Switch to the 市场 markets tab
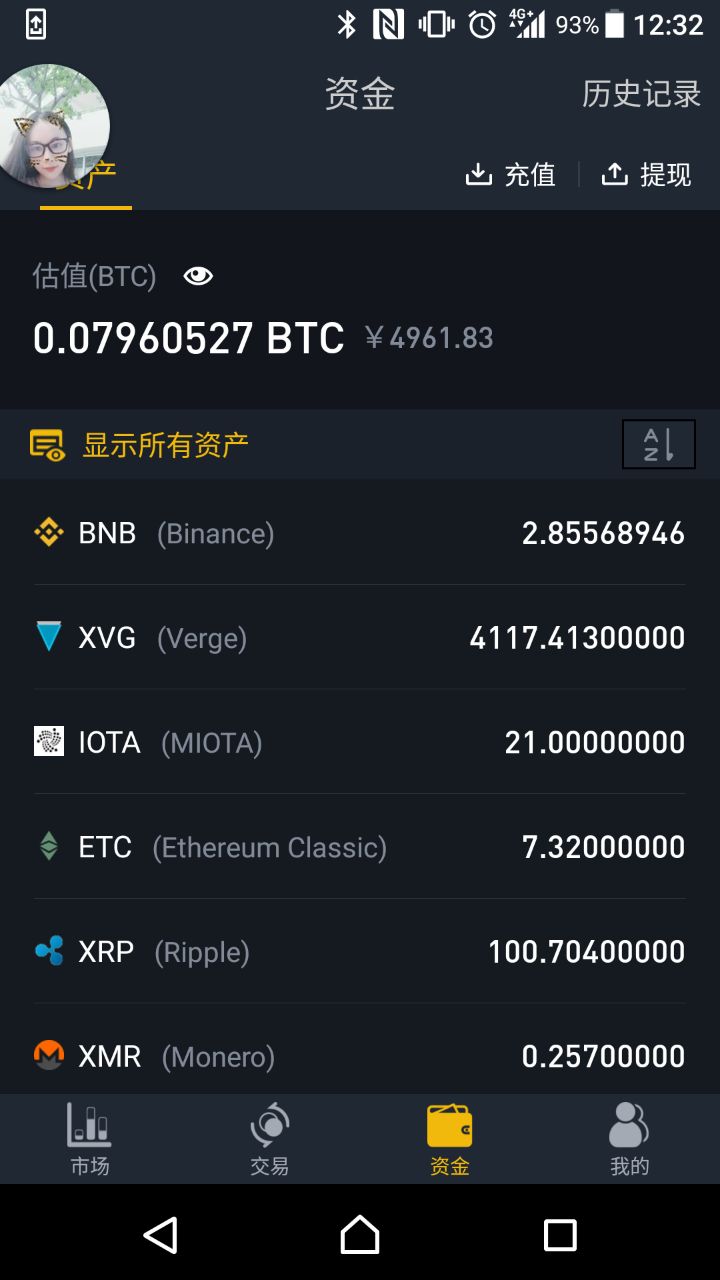The height and width of the screenshot is (1280, 720). coord(89,1139)
